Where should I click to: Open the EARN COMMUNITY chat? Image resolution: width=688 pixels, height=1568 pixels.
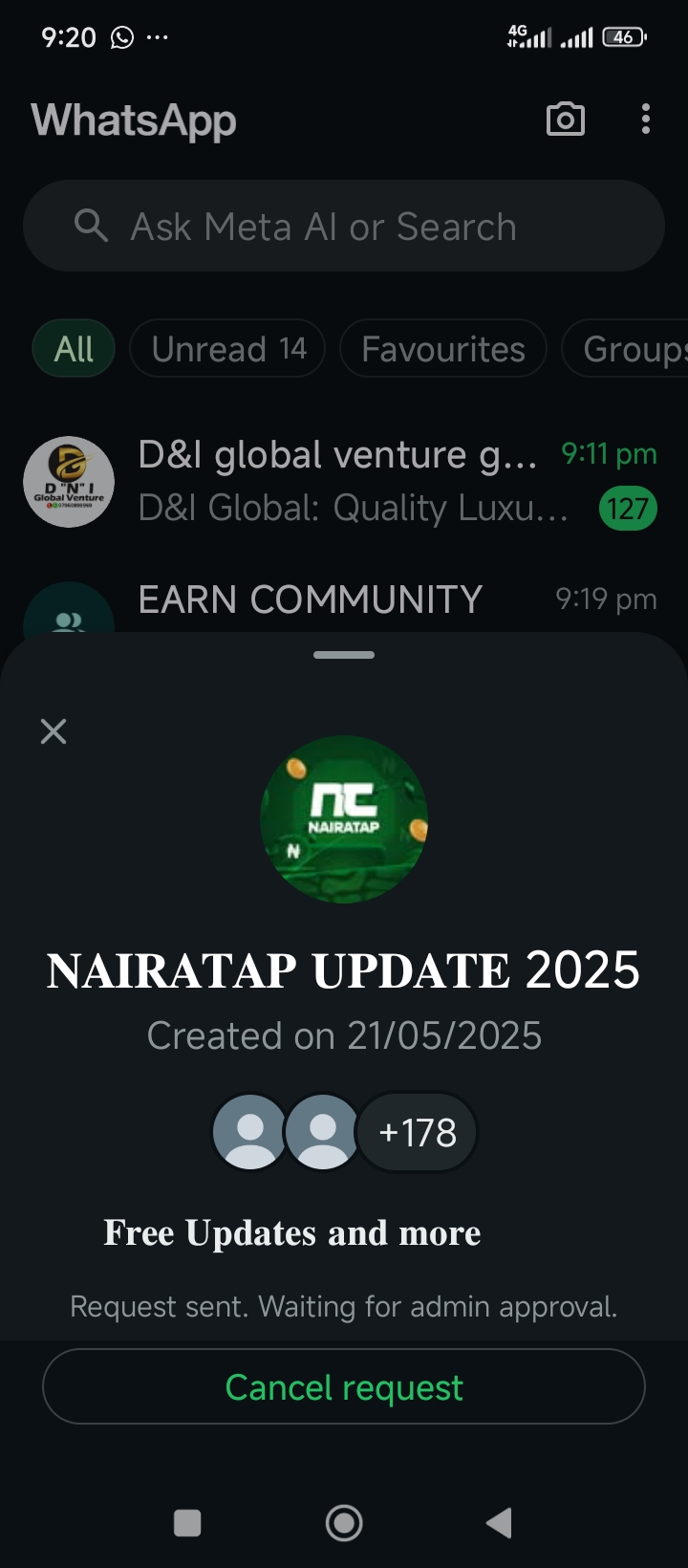pyautogui.click(x=310, y=600)
